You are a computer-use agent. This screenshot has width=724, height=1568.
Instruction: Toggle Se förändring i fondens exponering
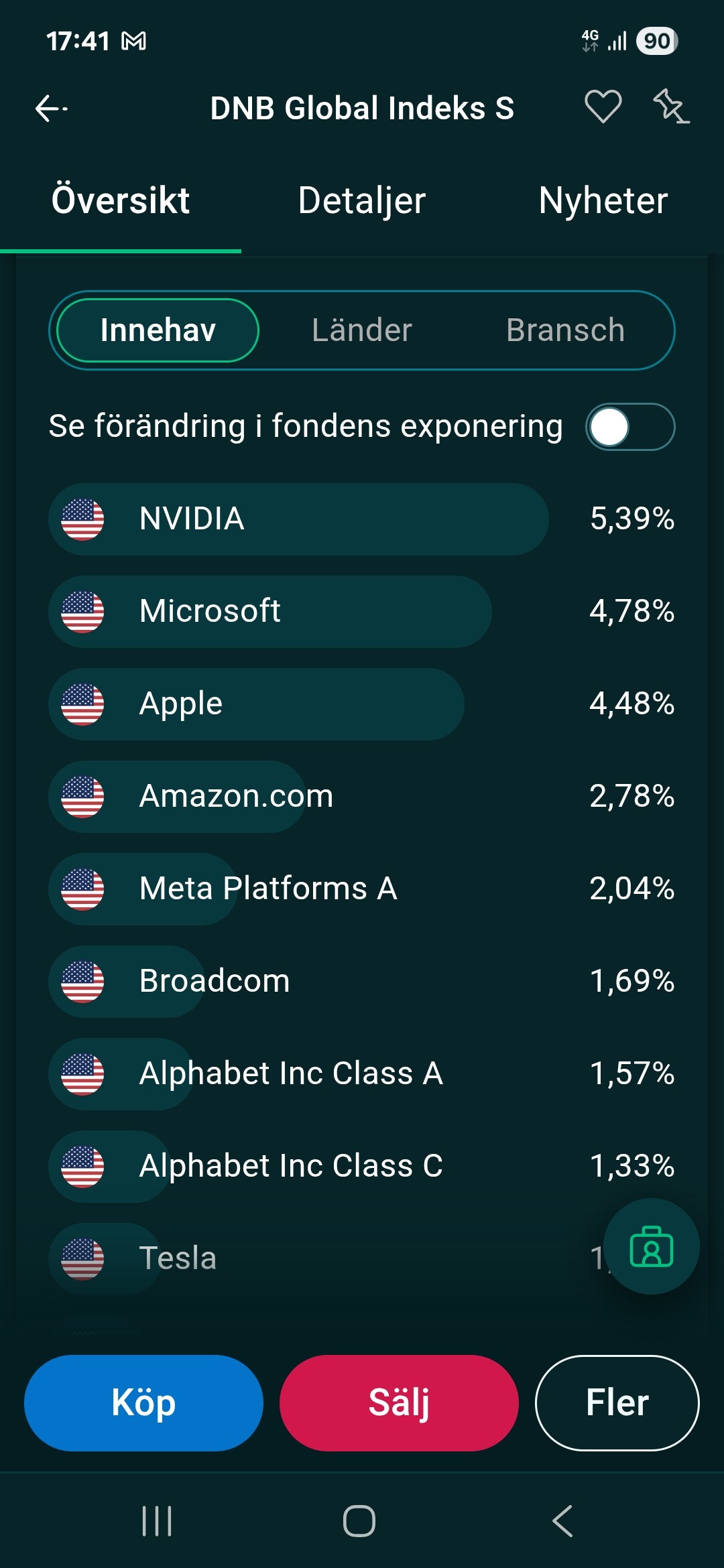(x=629, y=427)
